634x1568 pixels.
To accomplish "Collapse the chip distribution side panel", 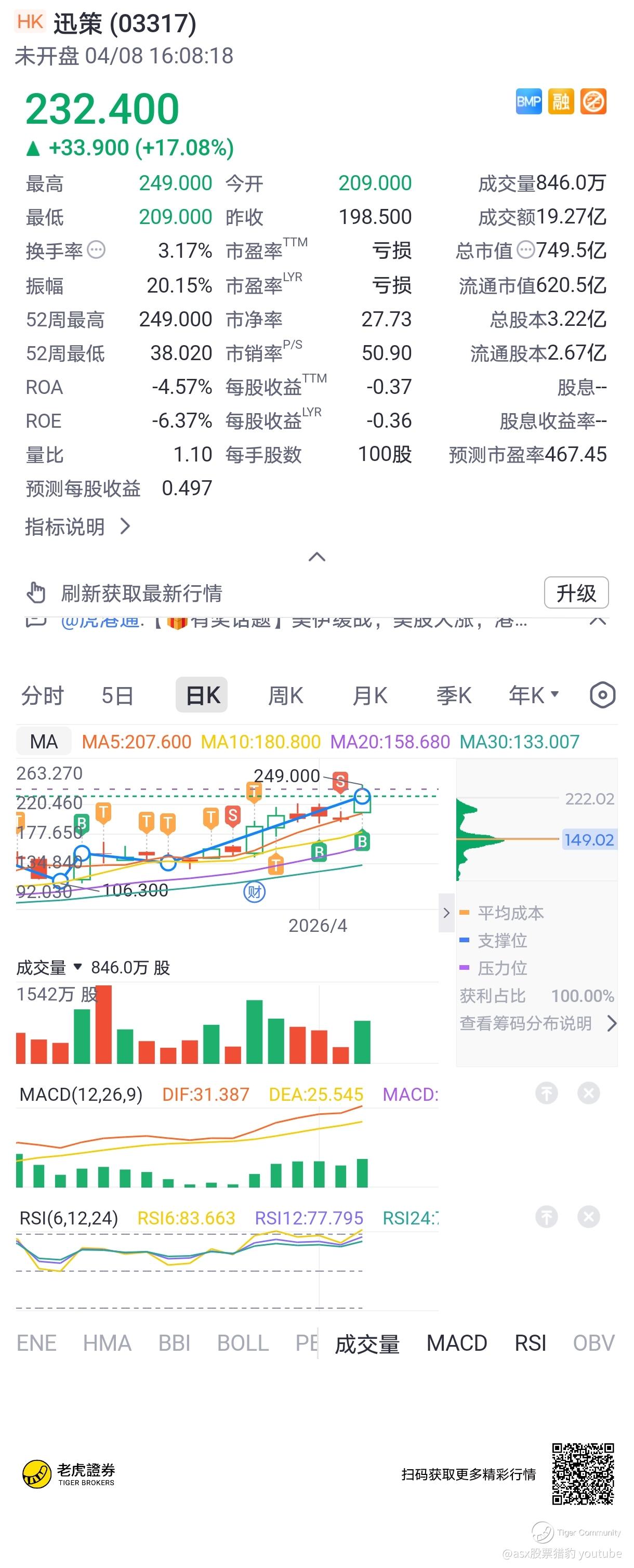I will pyautogui.click(x=446, y=913).
